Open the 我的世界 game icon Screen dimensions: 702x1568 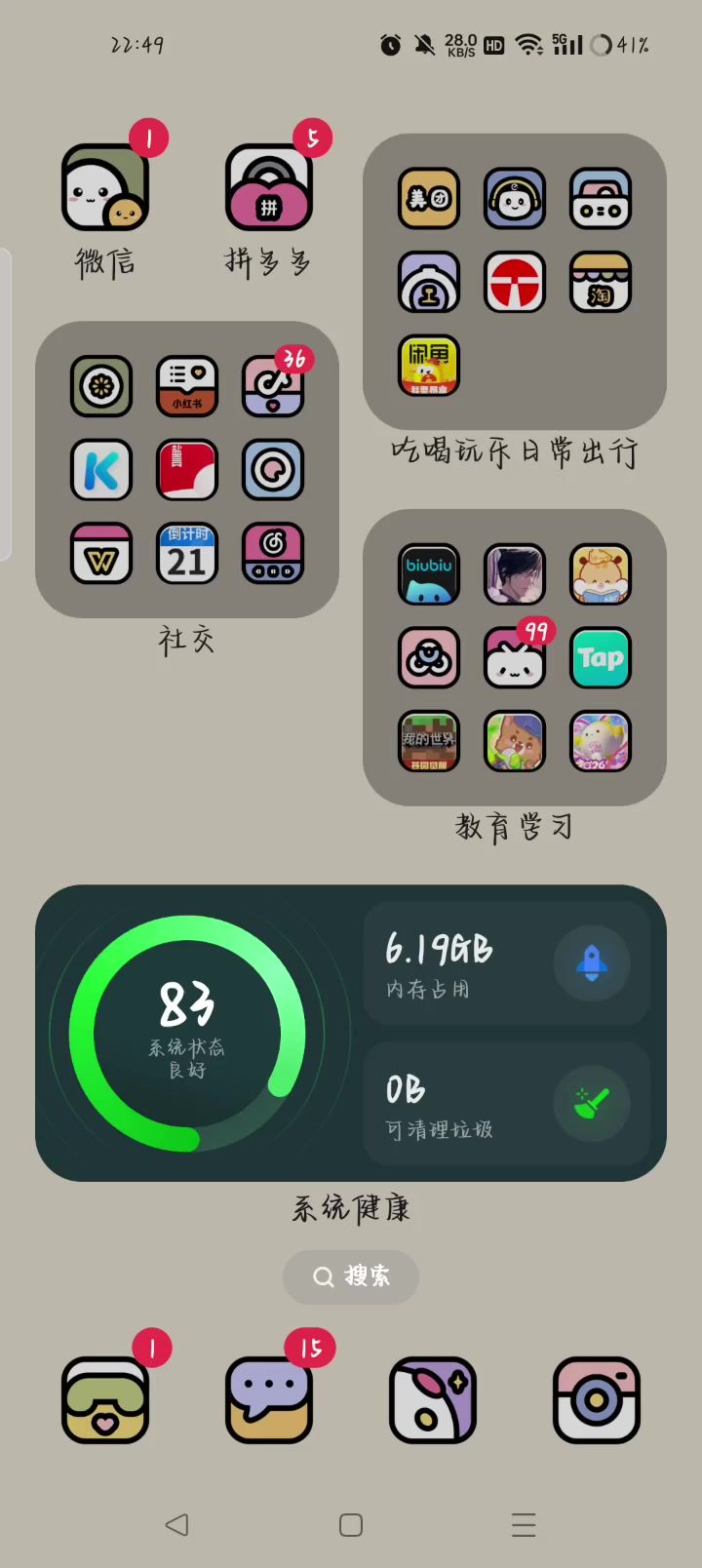[x=429, y=741]
